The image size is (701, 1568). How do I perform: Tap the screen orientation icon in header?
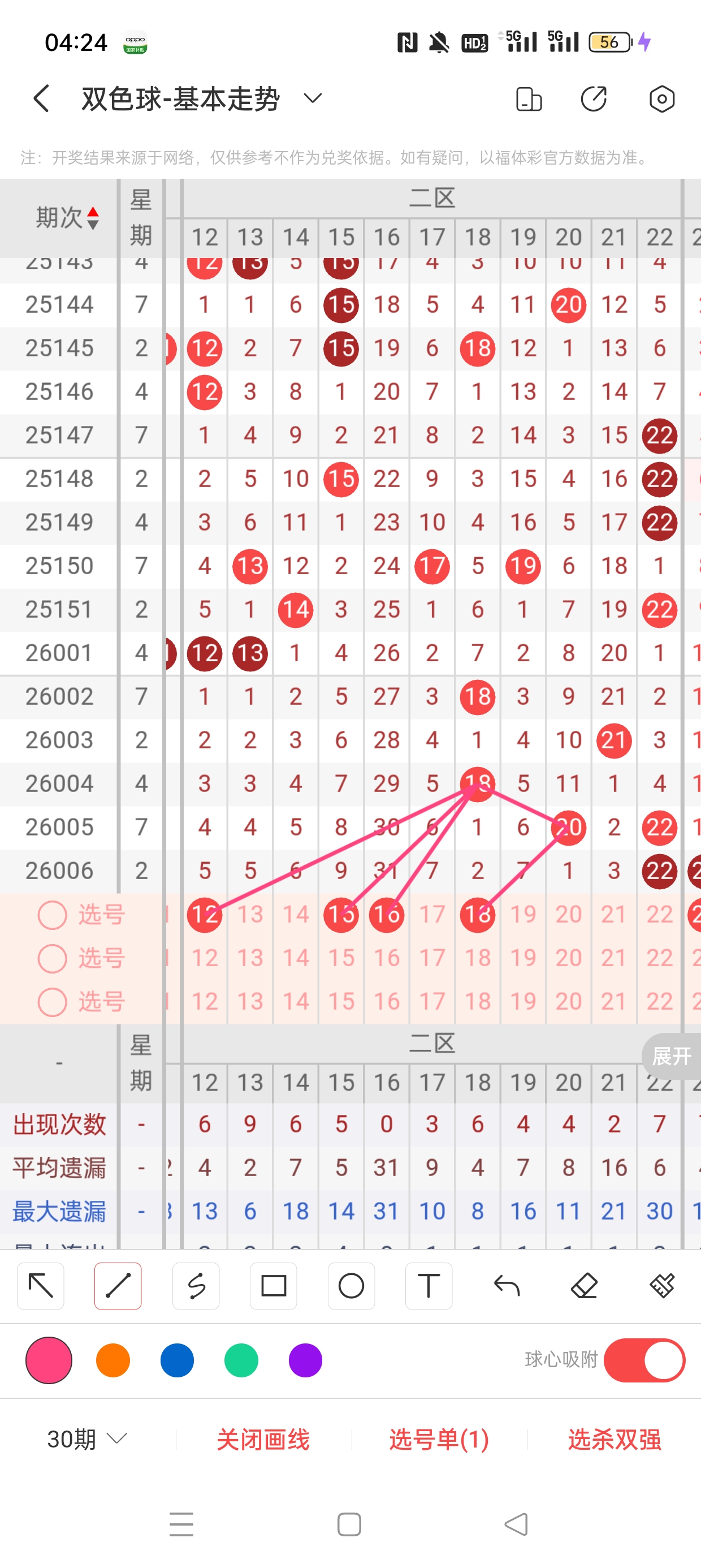tap(528, 98)
